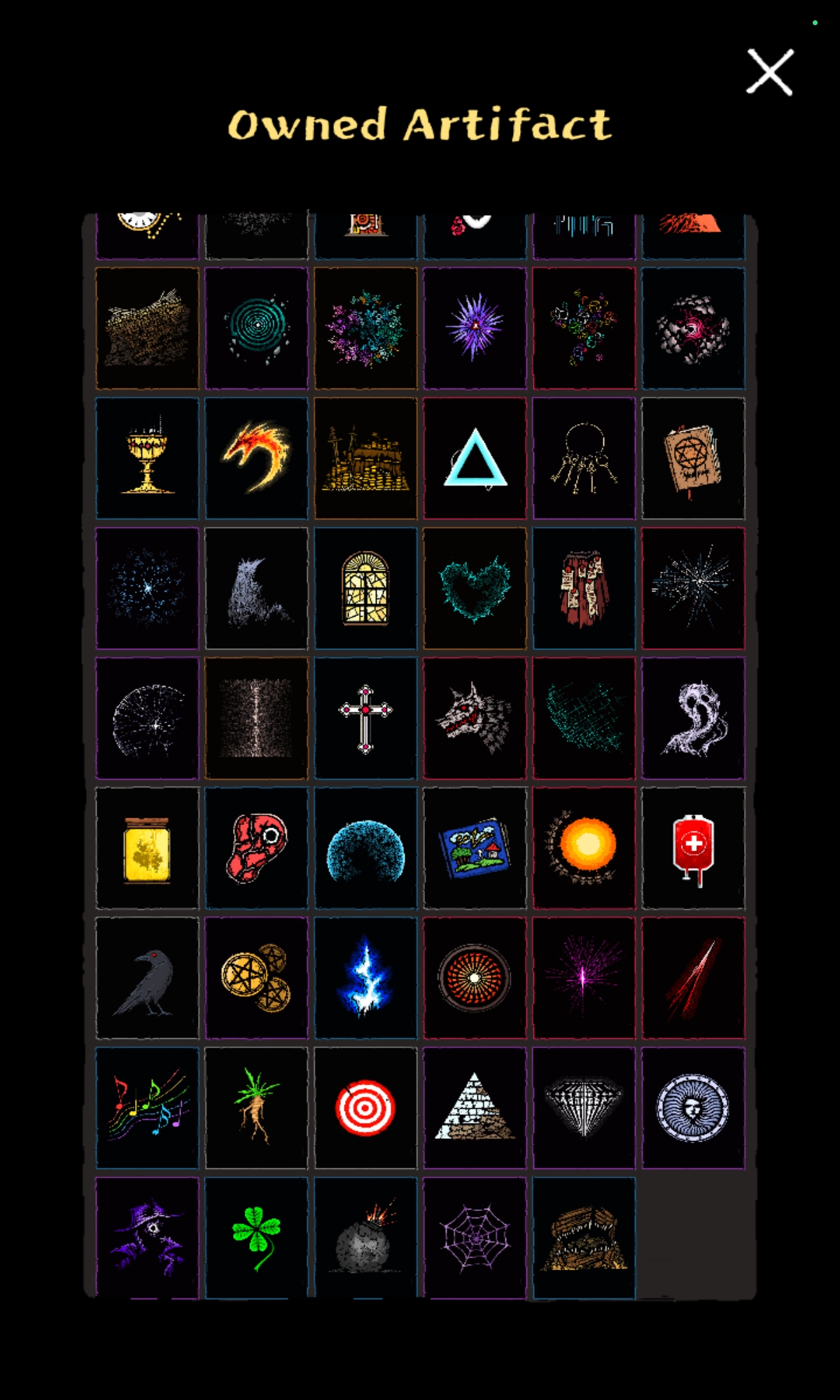The image size is (840, 1400).
Task: Open the jeweled cross artifact
Action: pyautogui.click(x=365, y=718)
